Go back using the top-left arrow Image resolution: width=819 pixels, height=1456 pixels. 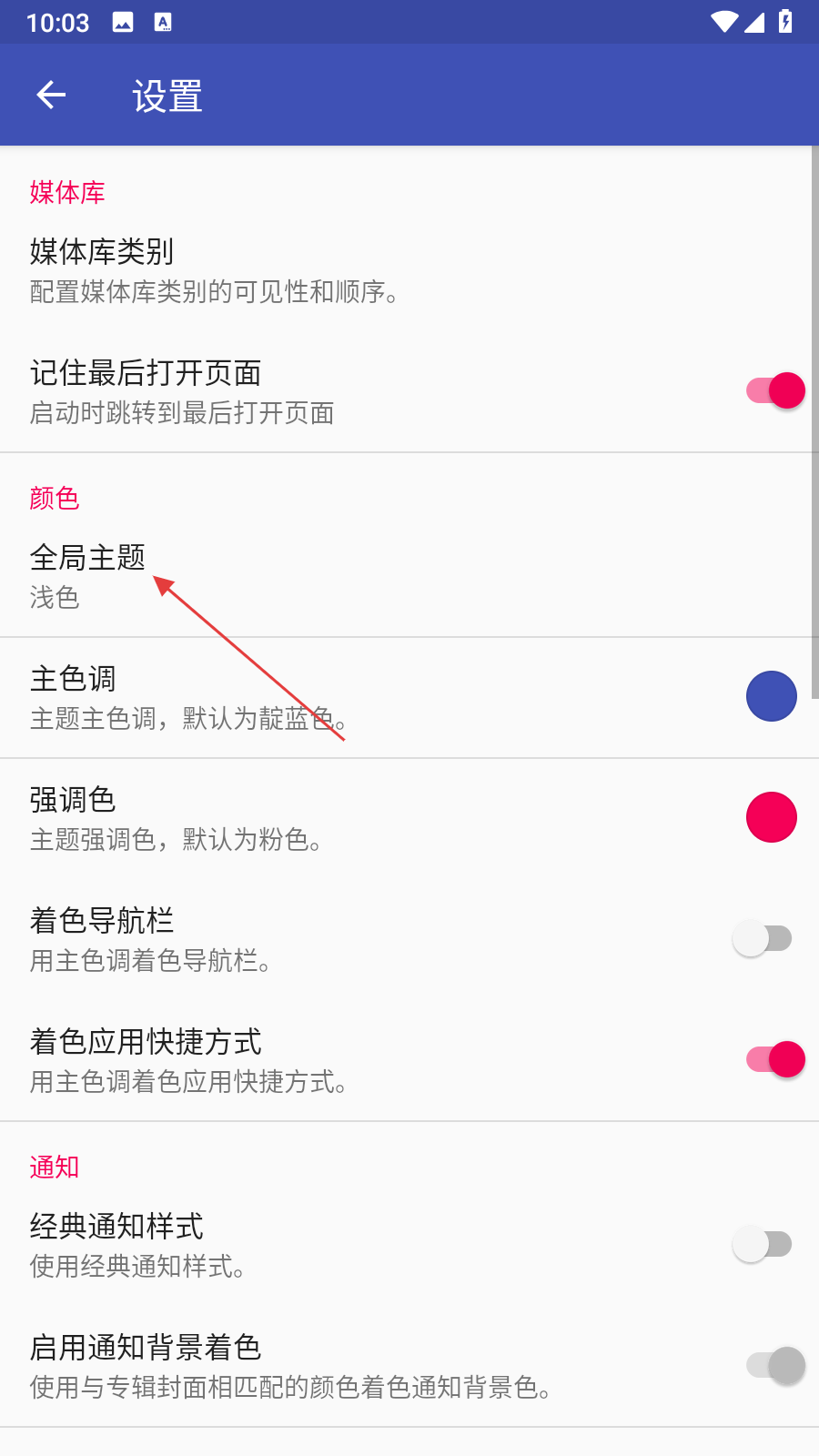point(51,95)
